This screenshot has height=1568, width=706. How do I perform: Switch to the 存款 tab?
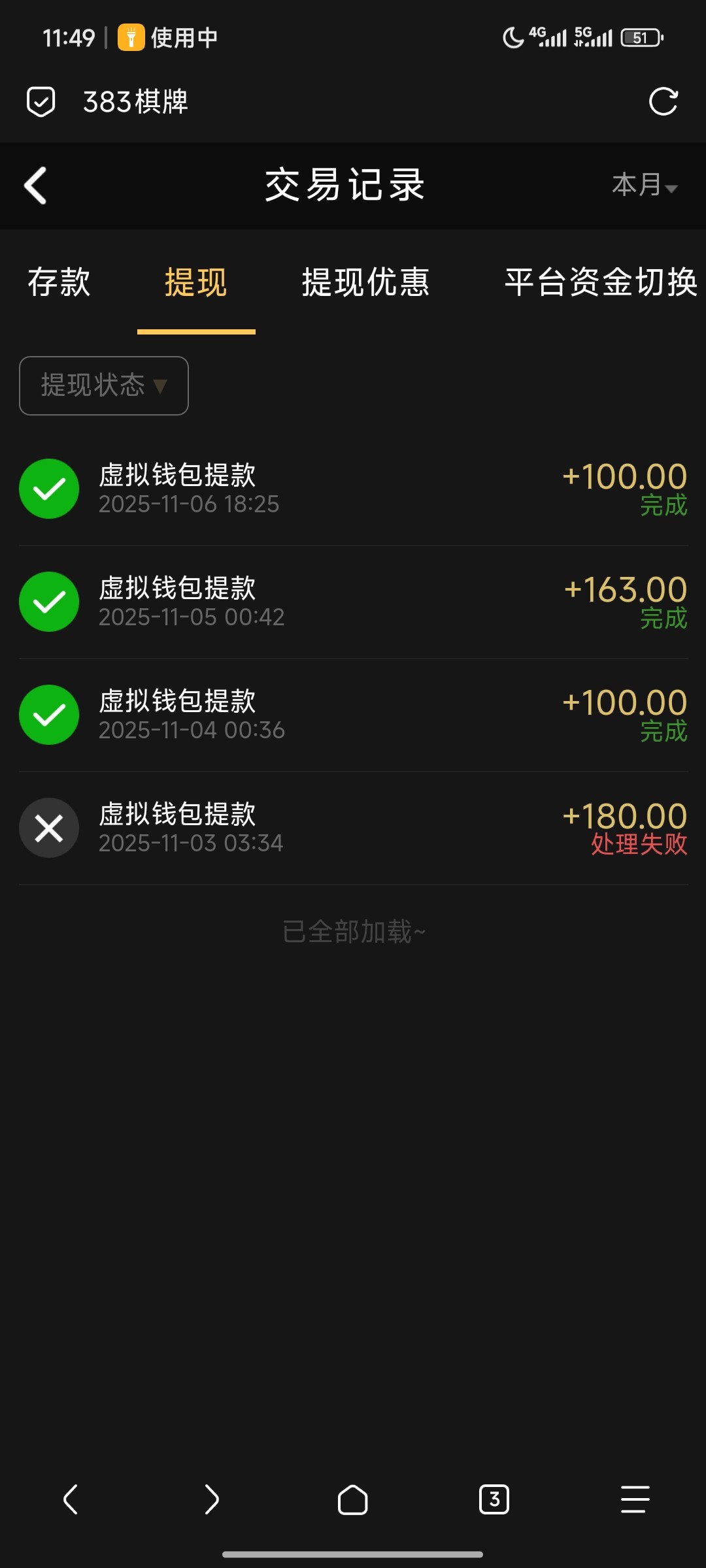59,284
